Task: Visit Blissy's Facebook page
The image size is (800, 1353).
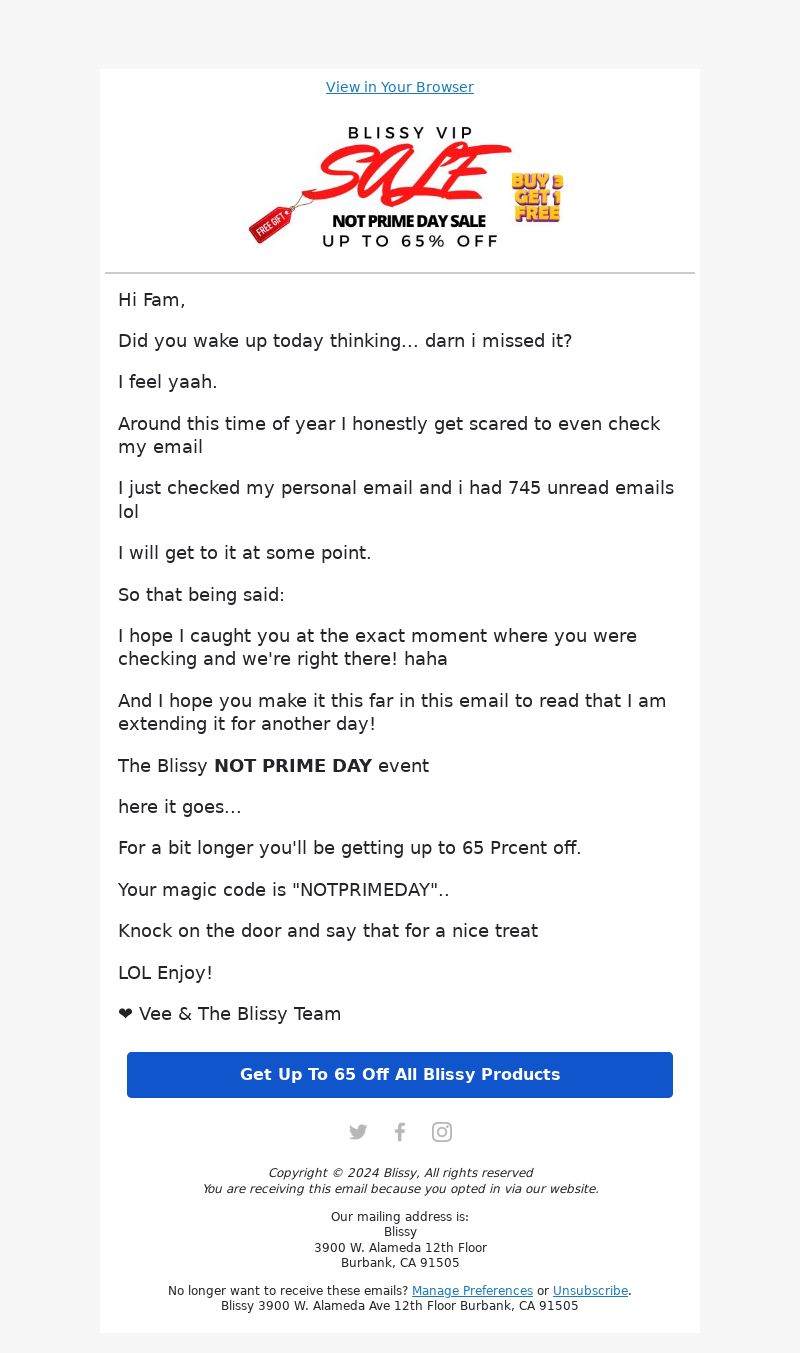Action: 400,1132
